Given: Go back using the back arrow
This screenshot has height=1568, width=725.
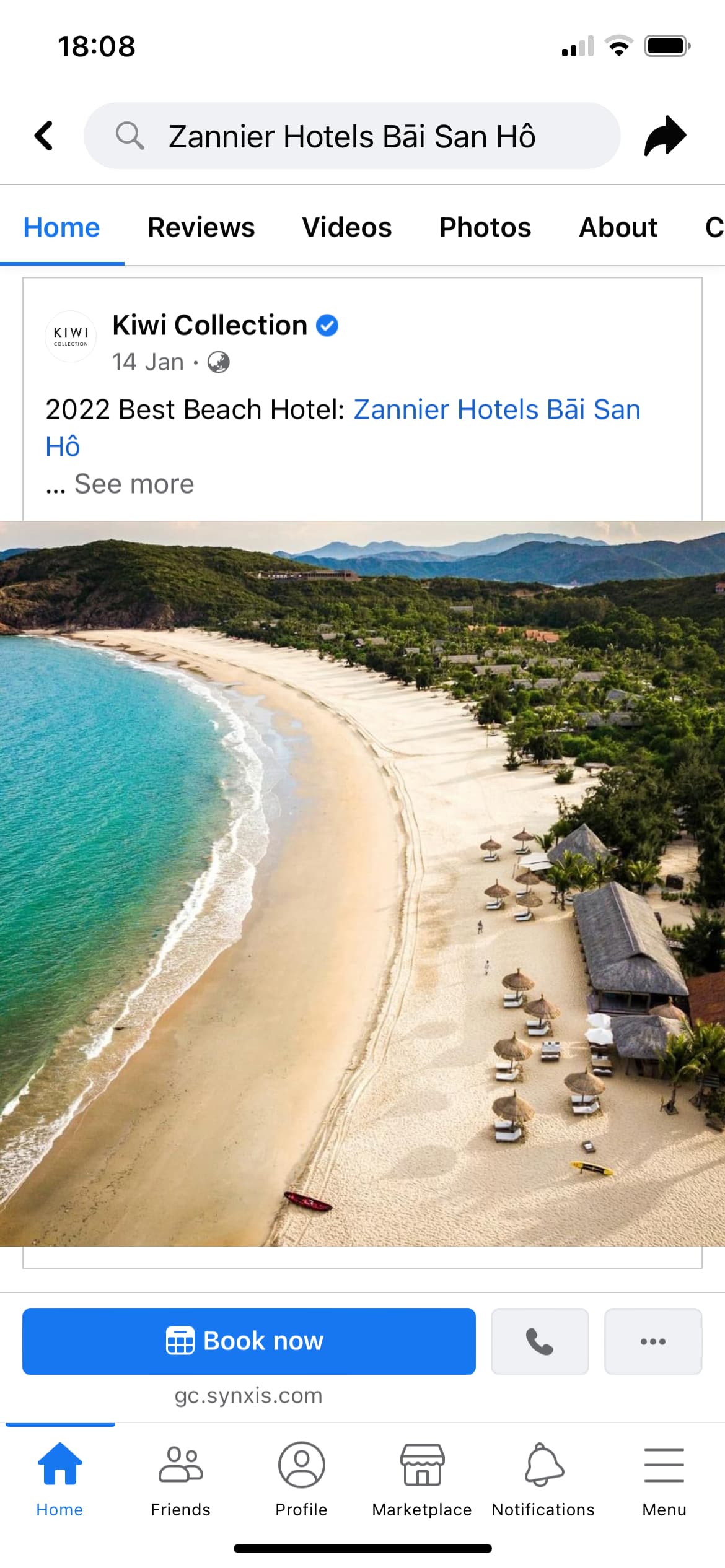Looking at the screenshot, I should click(43, 136).
